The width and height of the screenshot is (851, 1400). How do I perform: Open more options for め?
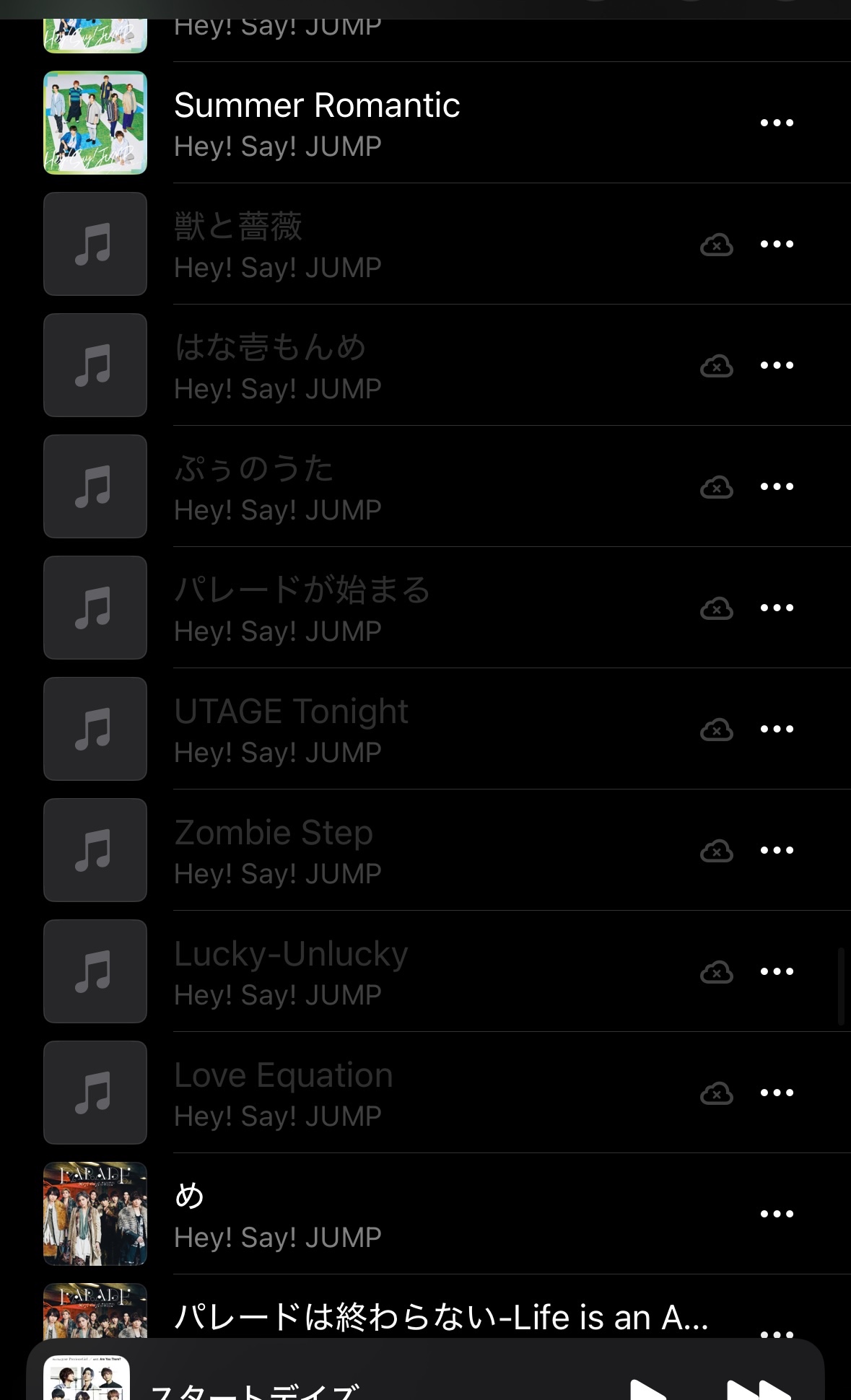point(777,1214)
